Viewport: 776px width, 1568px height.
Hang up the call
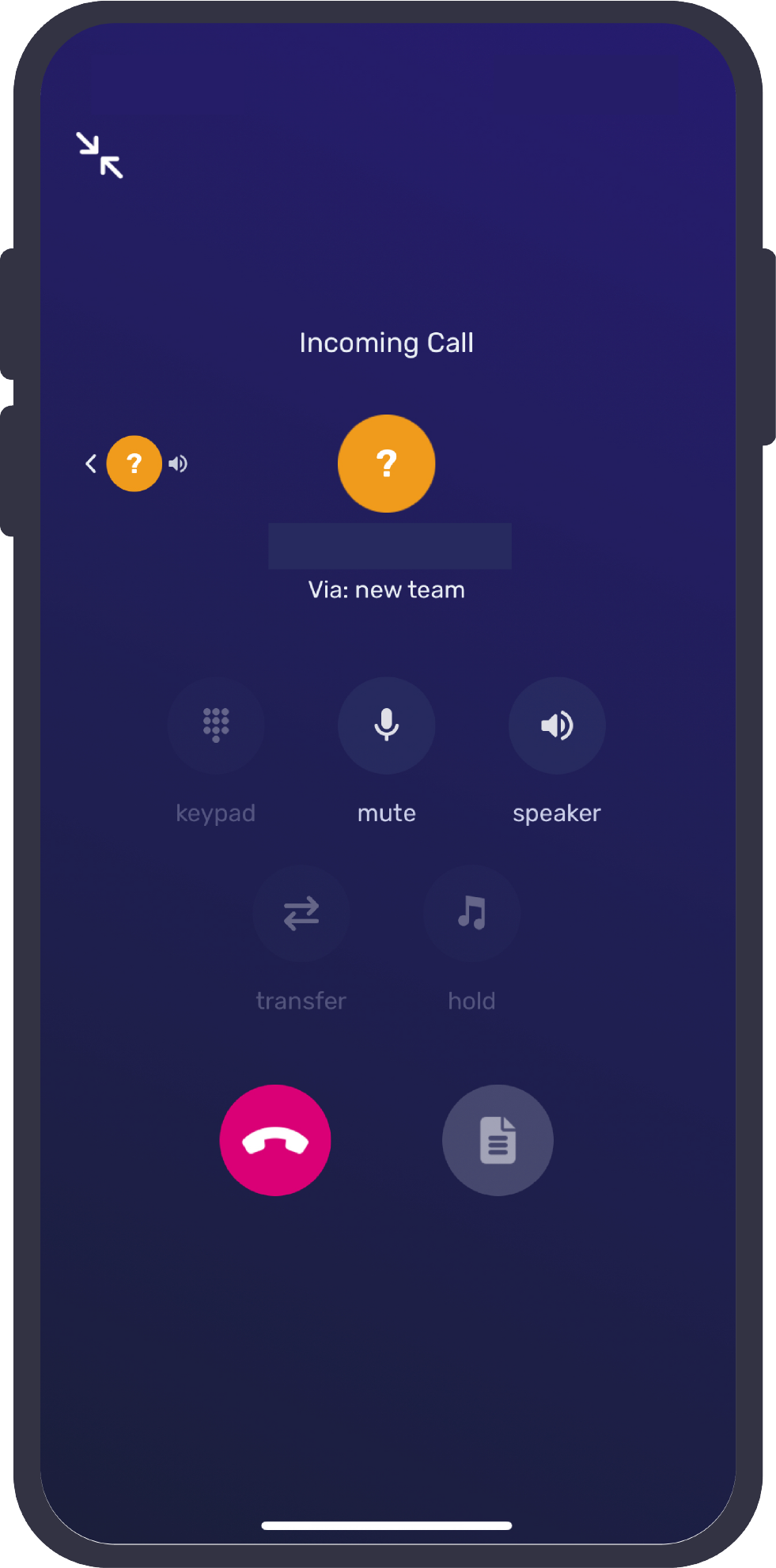274,1140
